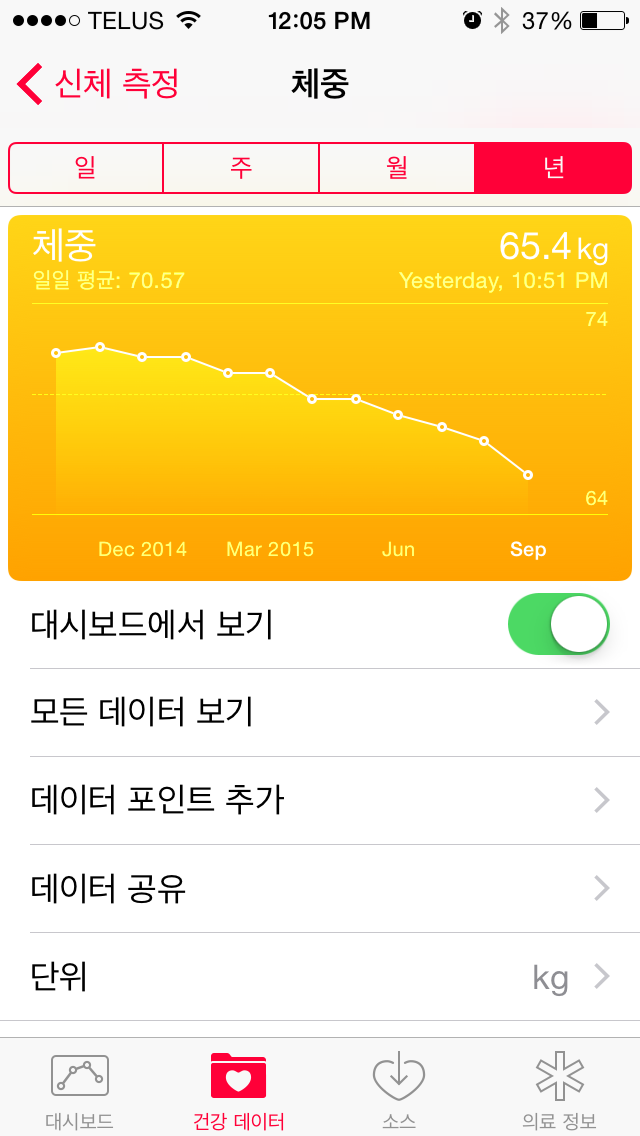Go back to 신체 측정

(x=98, y=84)
